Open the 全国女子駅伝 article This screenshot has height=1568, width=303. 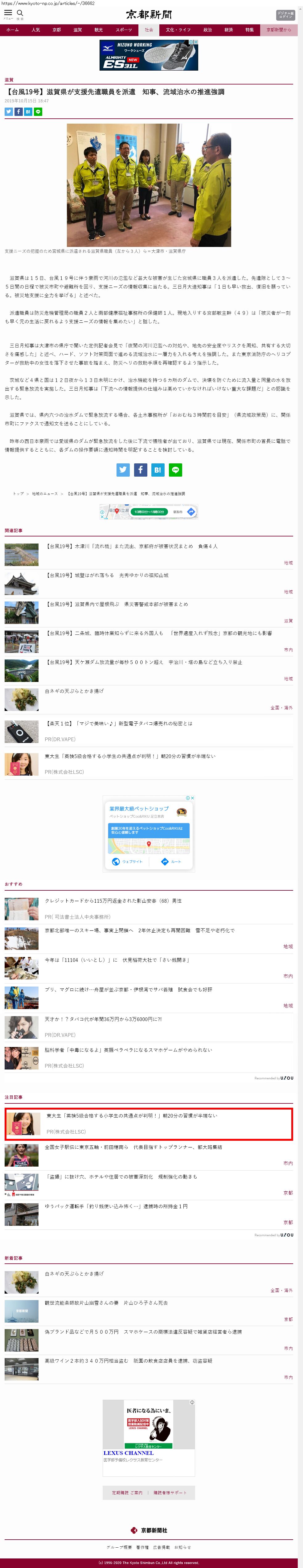pyautogui.click(x=133, y=1147)
